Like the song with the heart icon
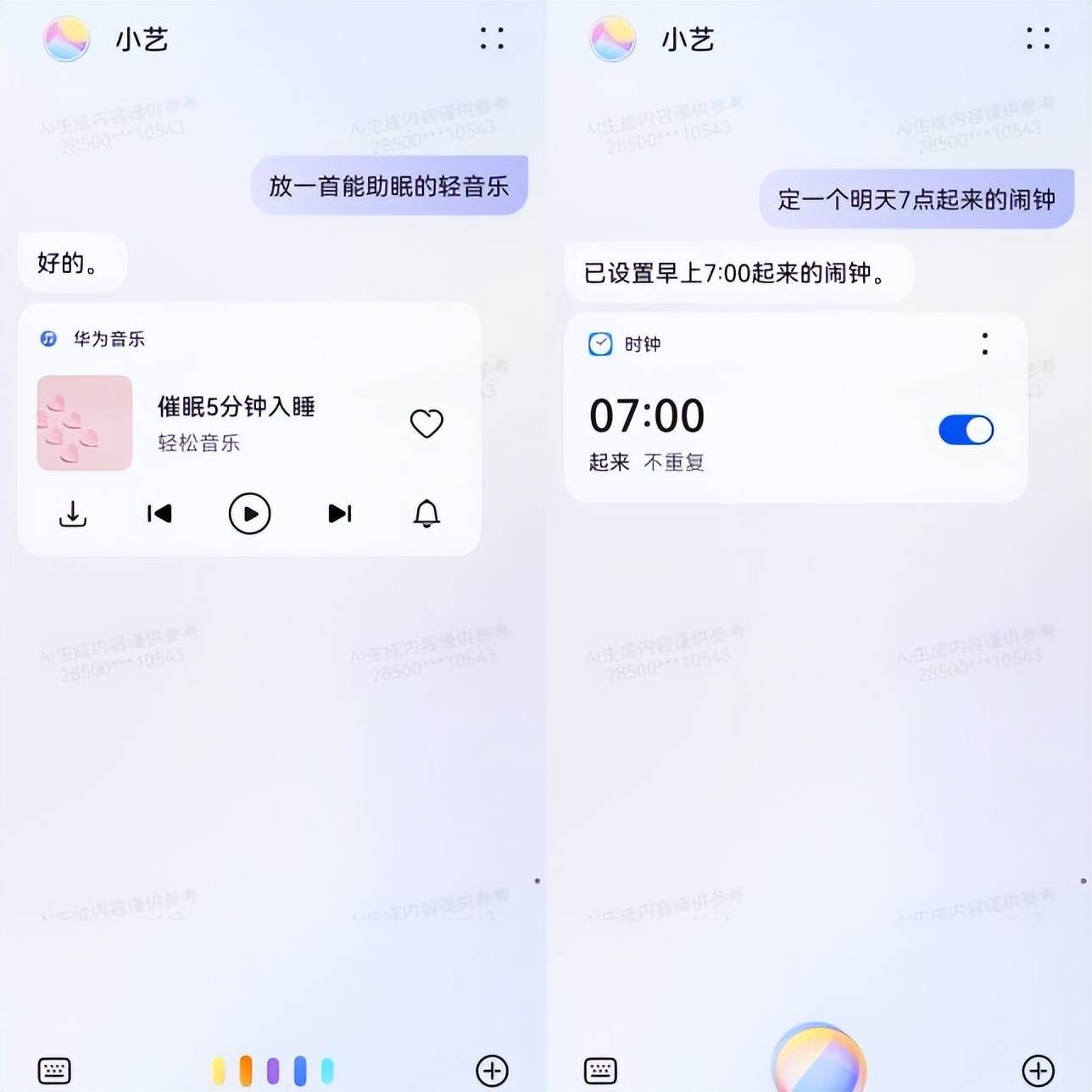This screenshot has width=1092, height=1092. point(426,423)
